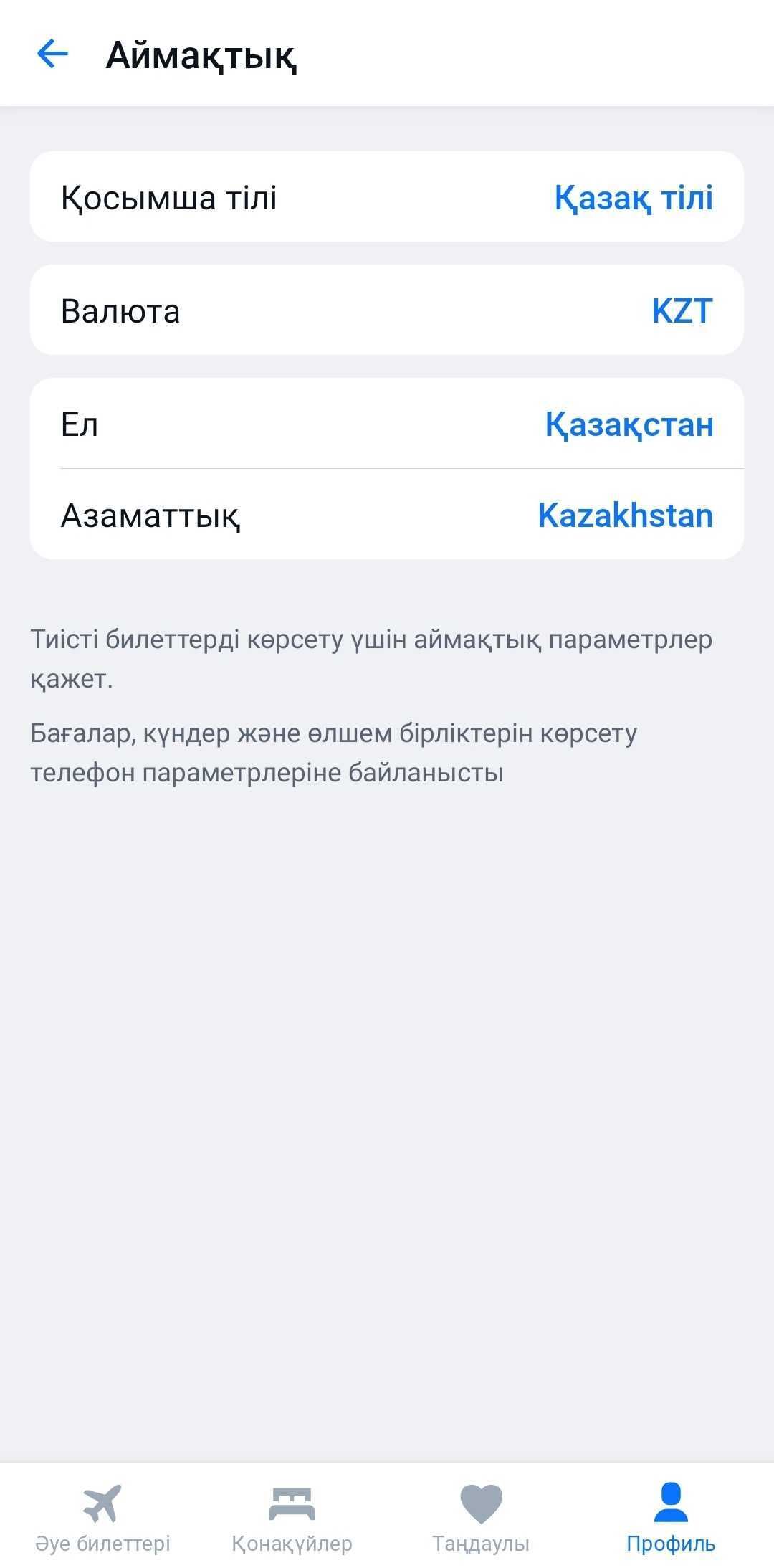Switch to the Әуе билеттері tab
774x1568 pixels.
point(102,1516)
